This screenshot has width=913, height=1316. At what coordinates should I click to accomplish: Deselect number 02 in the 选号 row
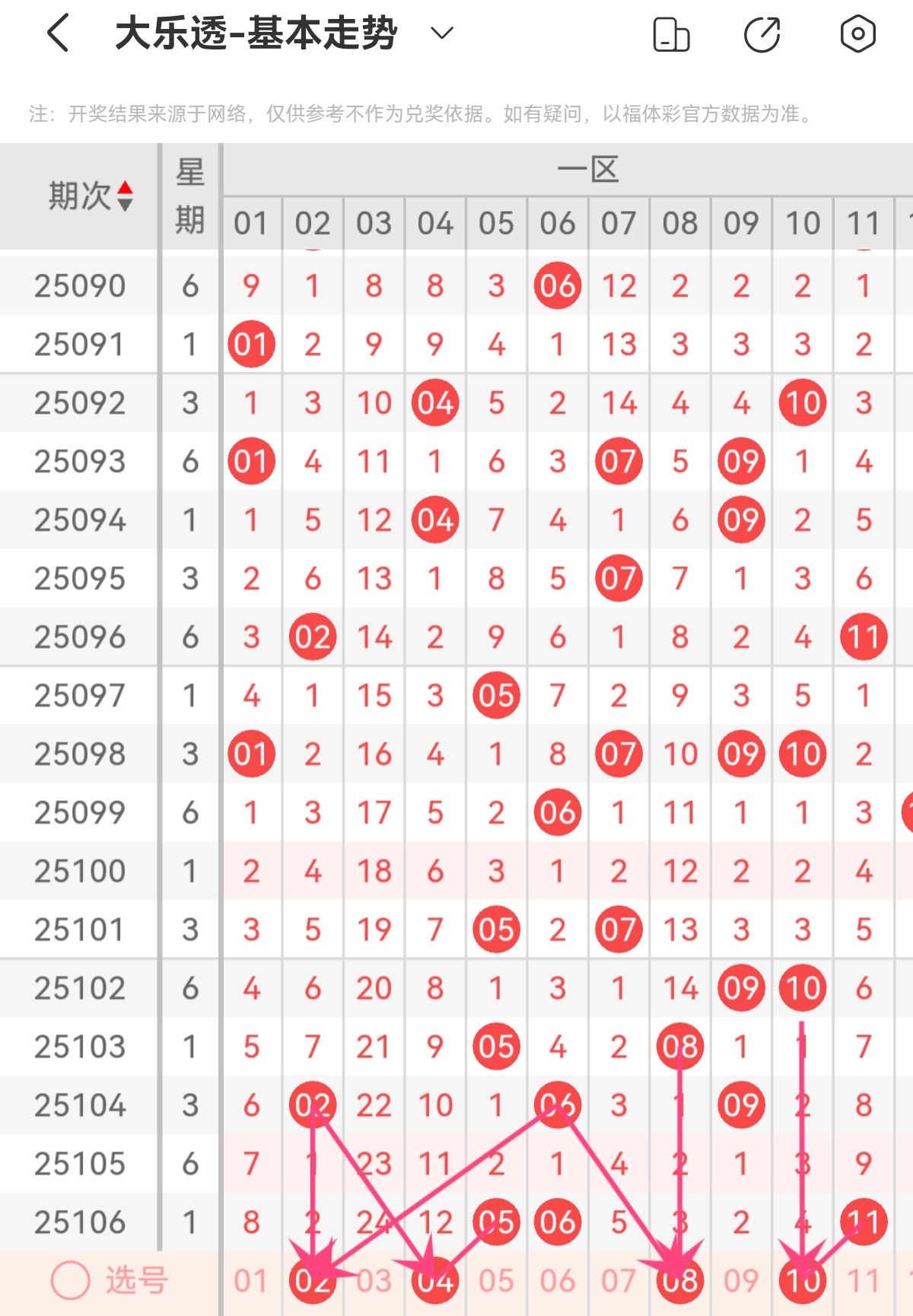(313, 1281)
